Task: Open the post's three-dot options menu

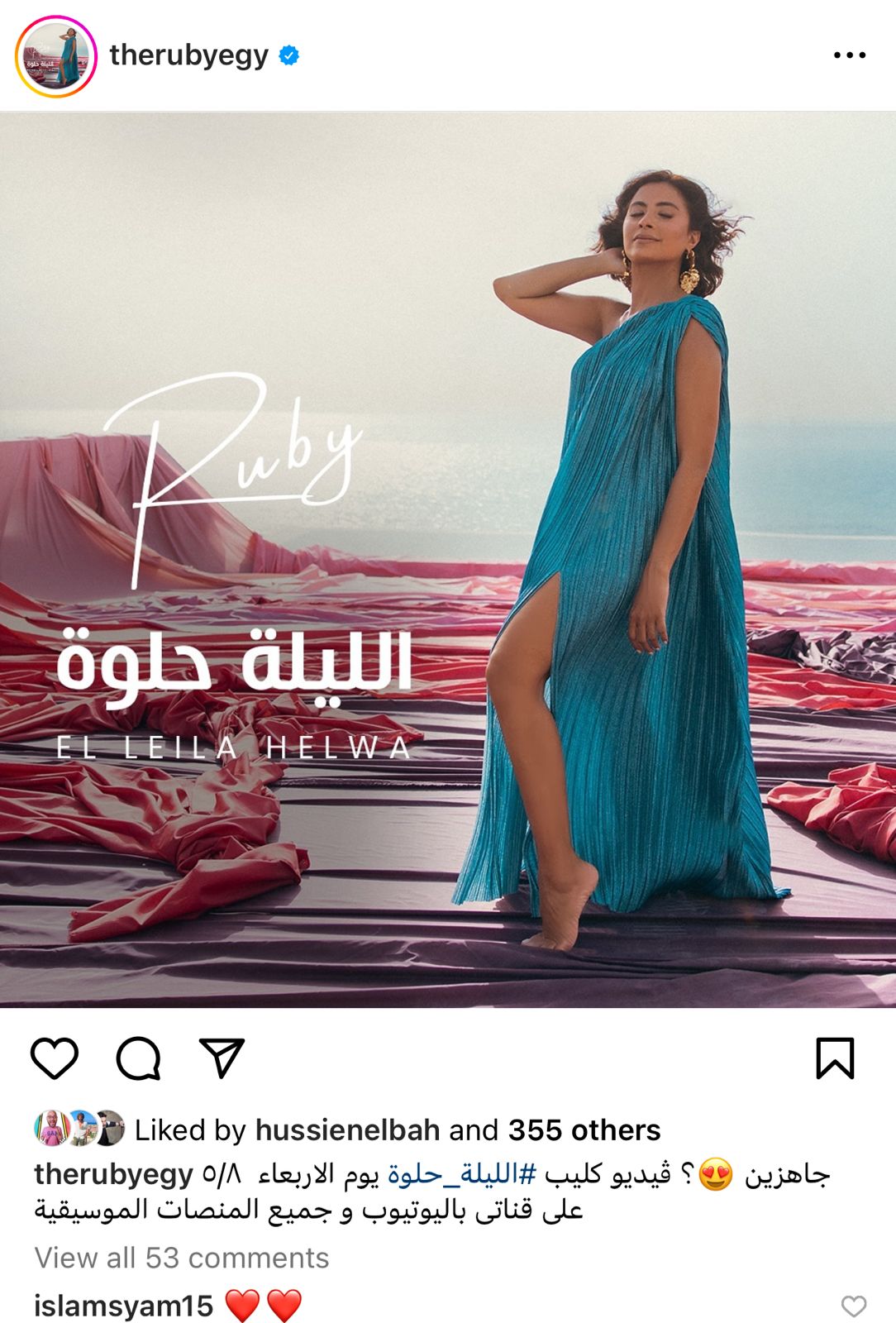Action: pyautogui.click(x=849, y=55)
